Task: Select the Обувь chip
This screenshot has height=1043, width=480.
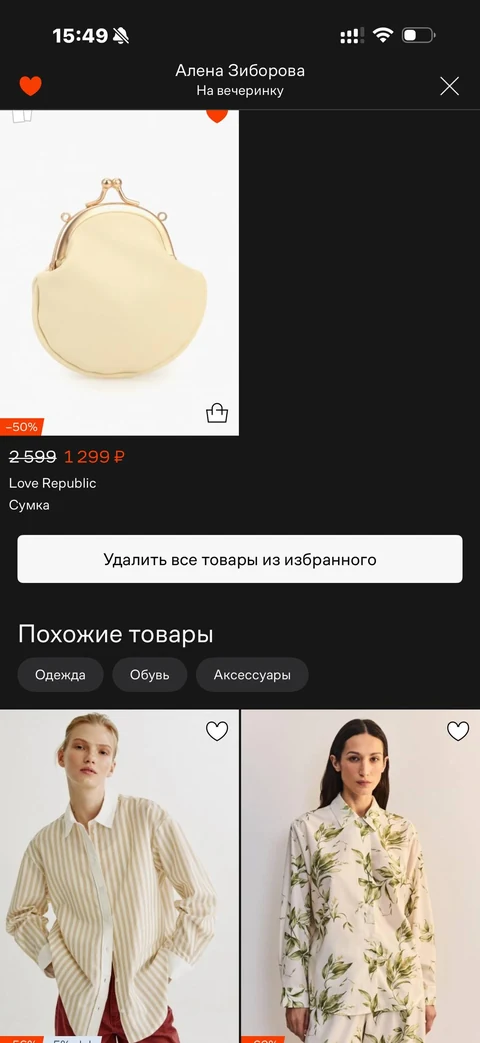Action: (x=150, y=674)
